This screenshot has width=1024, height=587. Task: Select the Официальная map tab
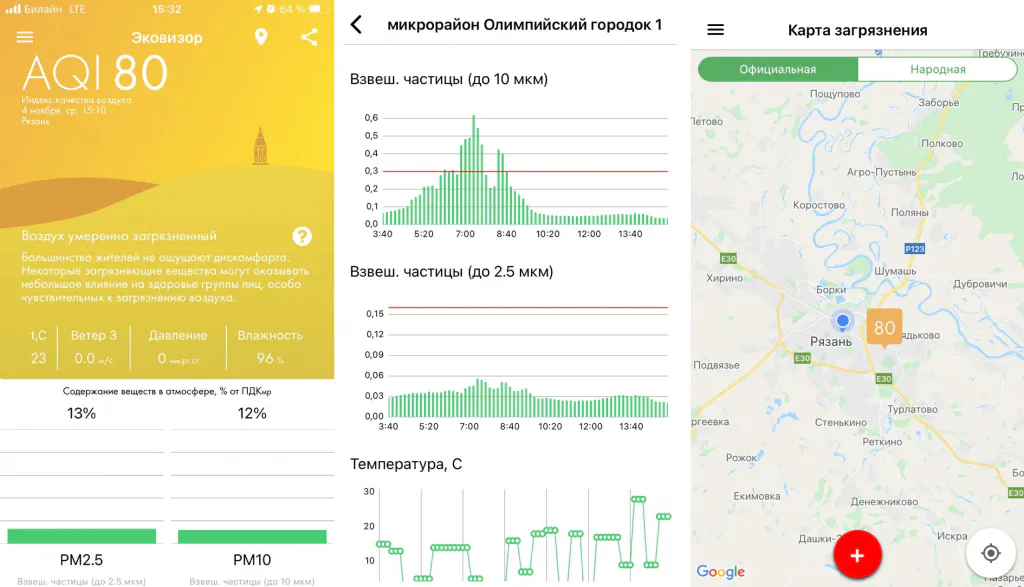point(777,69)
